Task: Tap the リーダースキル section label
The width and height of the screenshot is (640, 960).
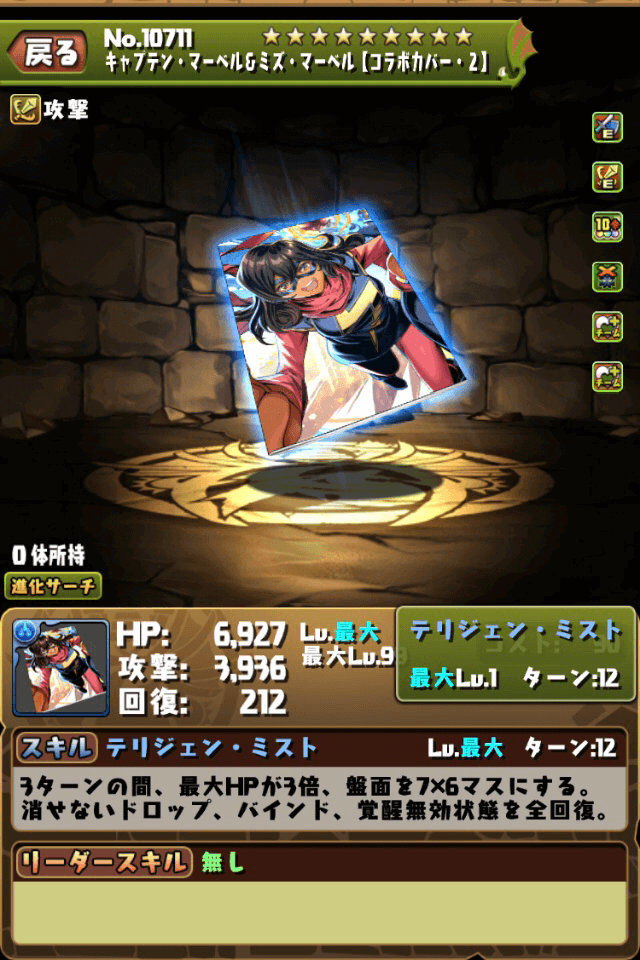Action: pyautogui.click(x=104, y=861)
